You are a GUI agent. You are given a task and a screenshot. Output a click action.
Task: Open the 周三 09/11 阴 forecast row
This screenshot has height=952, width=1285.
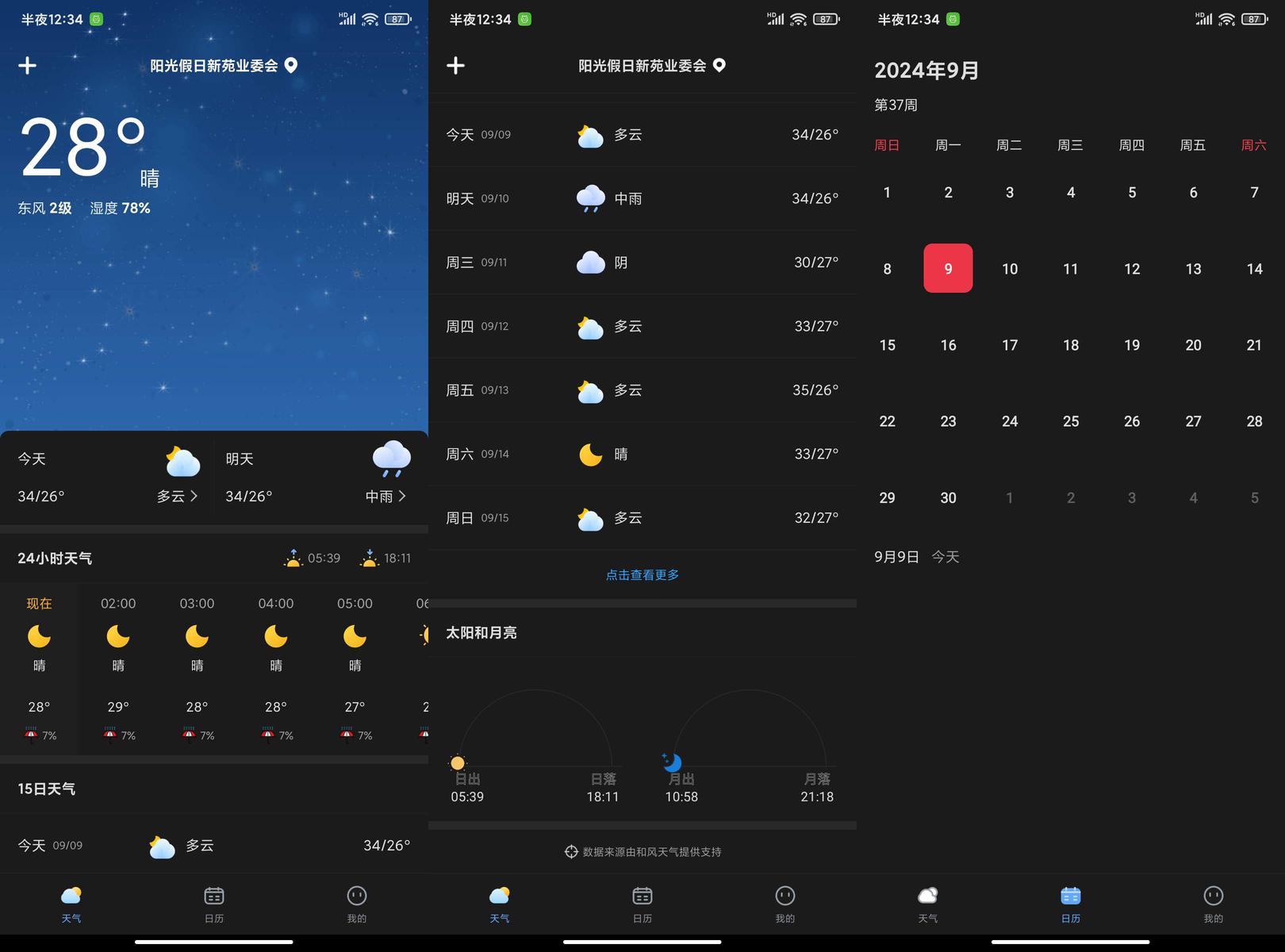point(642,262)
